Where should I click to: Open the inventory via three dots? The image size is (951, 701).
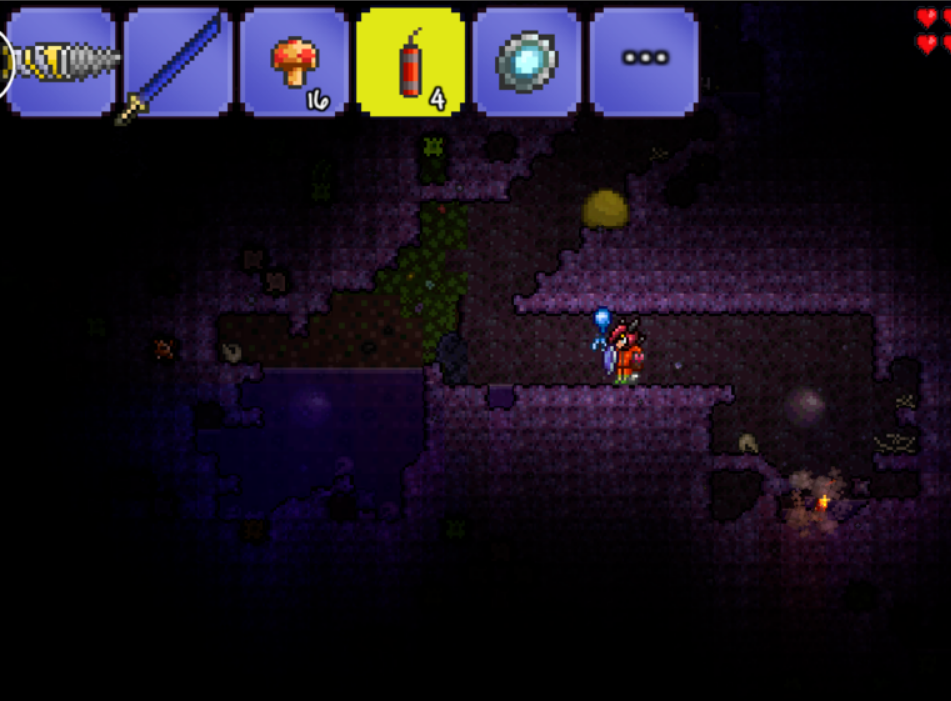644,60
